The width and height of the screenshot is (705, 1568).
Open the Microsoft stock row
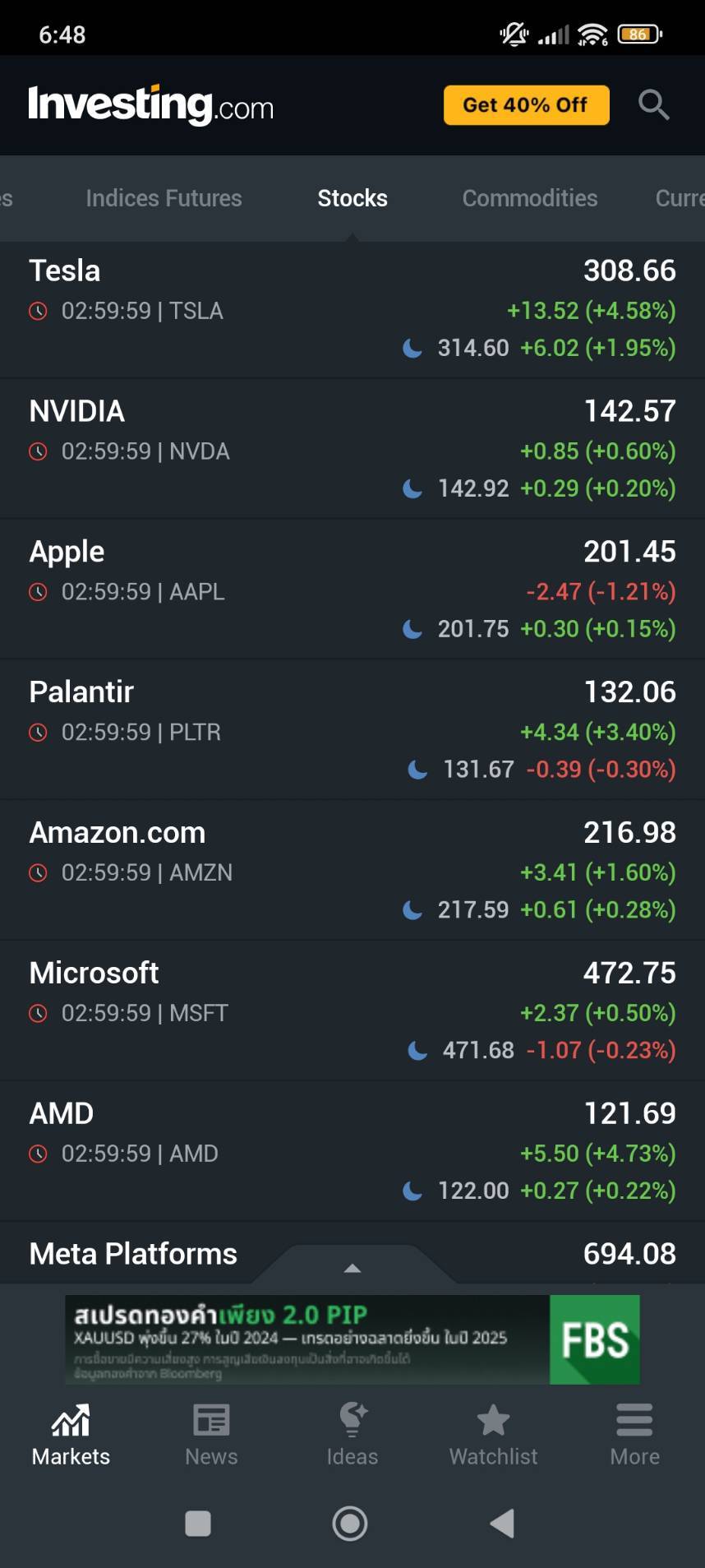point(352,1011)
